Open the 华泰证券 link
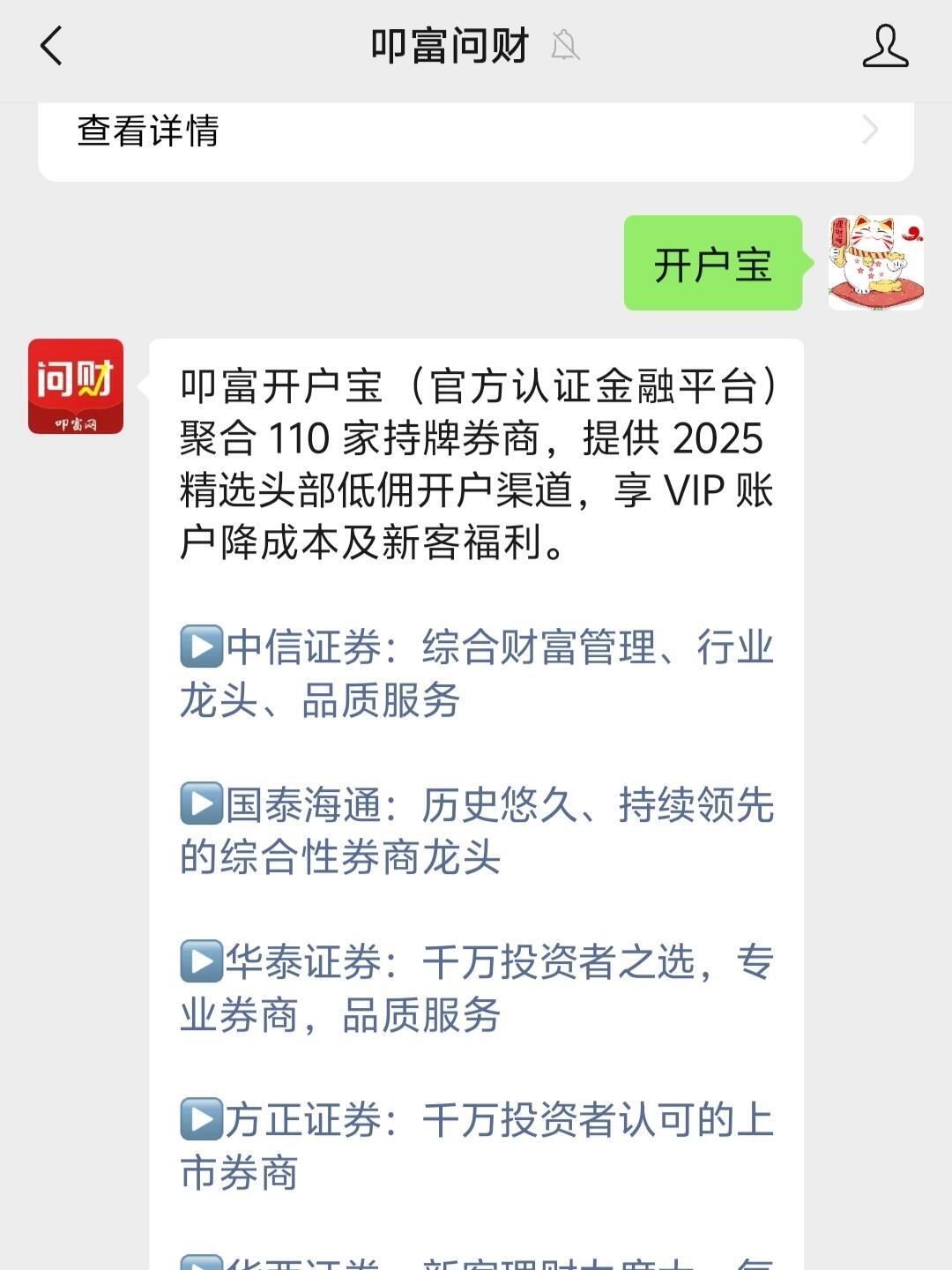952x1270 pixels. (476, 988)
